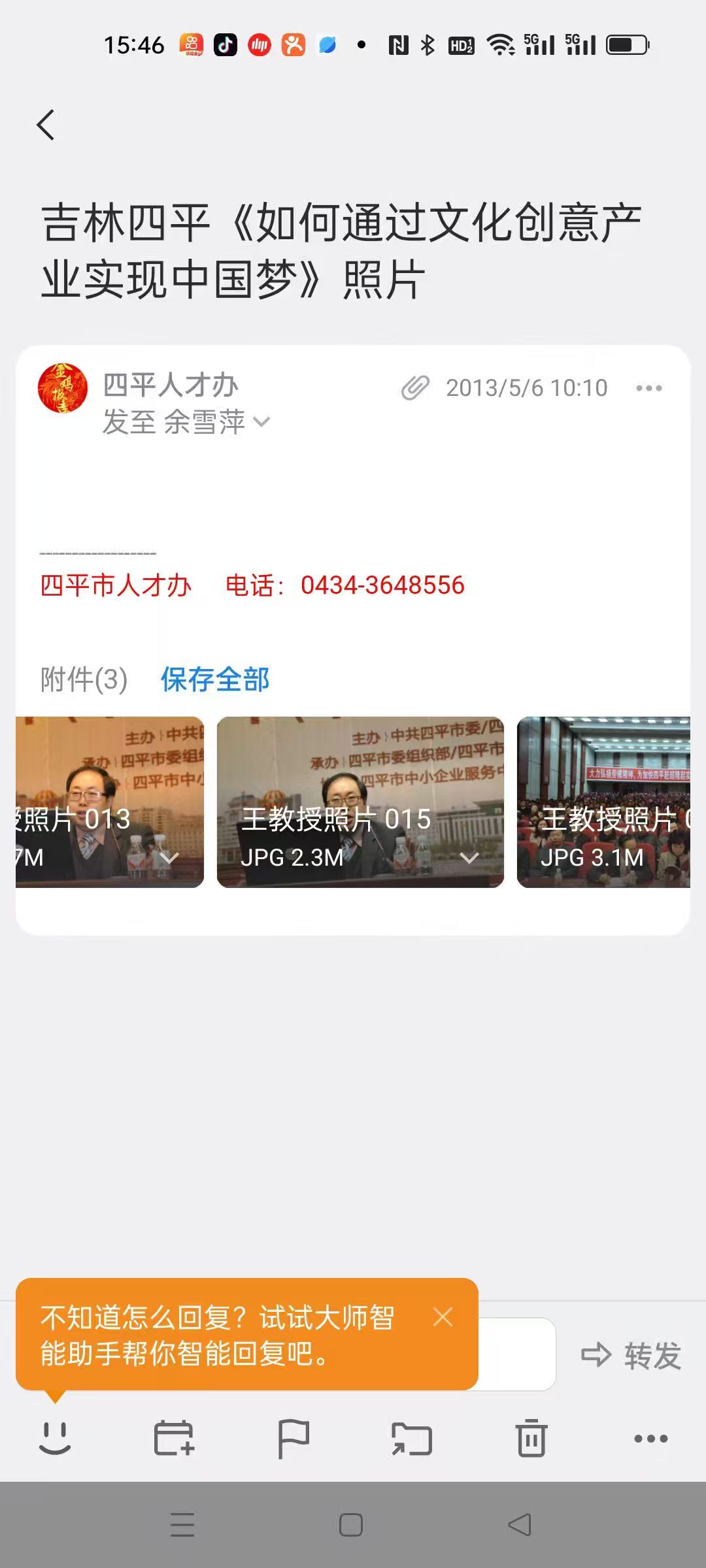Viewport: 706px width, 1568px height.
Task: Call the phone number 0434-3648556
Action: [382, 585]
